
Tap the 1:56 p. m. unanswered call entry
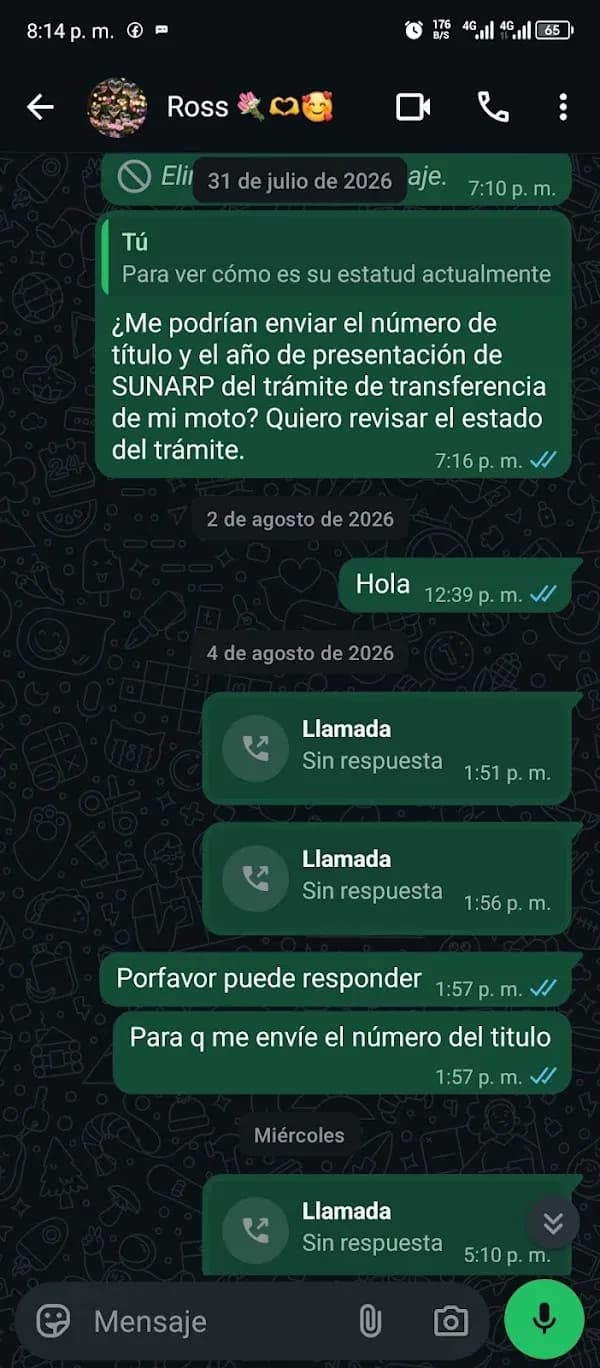pos(387,878)
